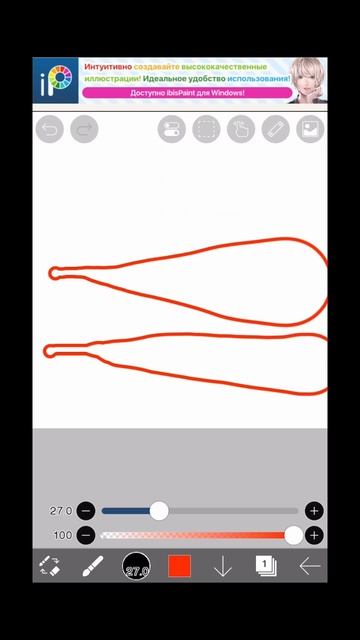
Task: Open brush size 27.0 settings
Action: tap(136, 566)
